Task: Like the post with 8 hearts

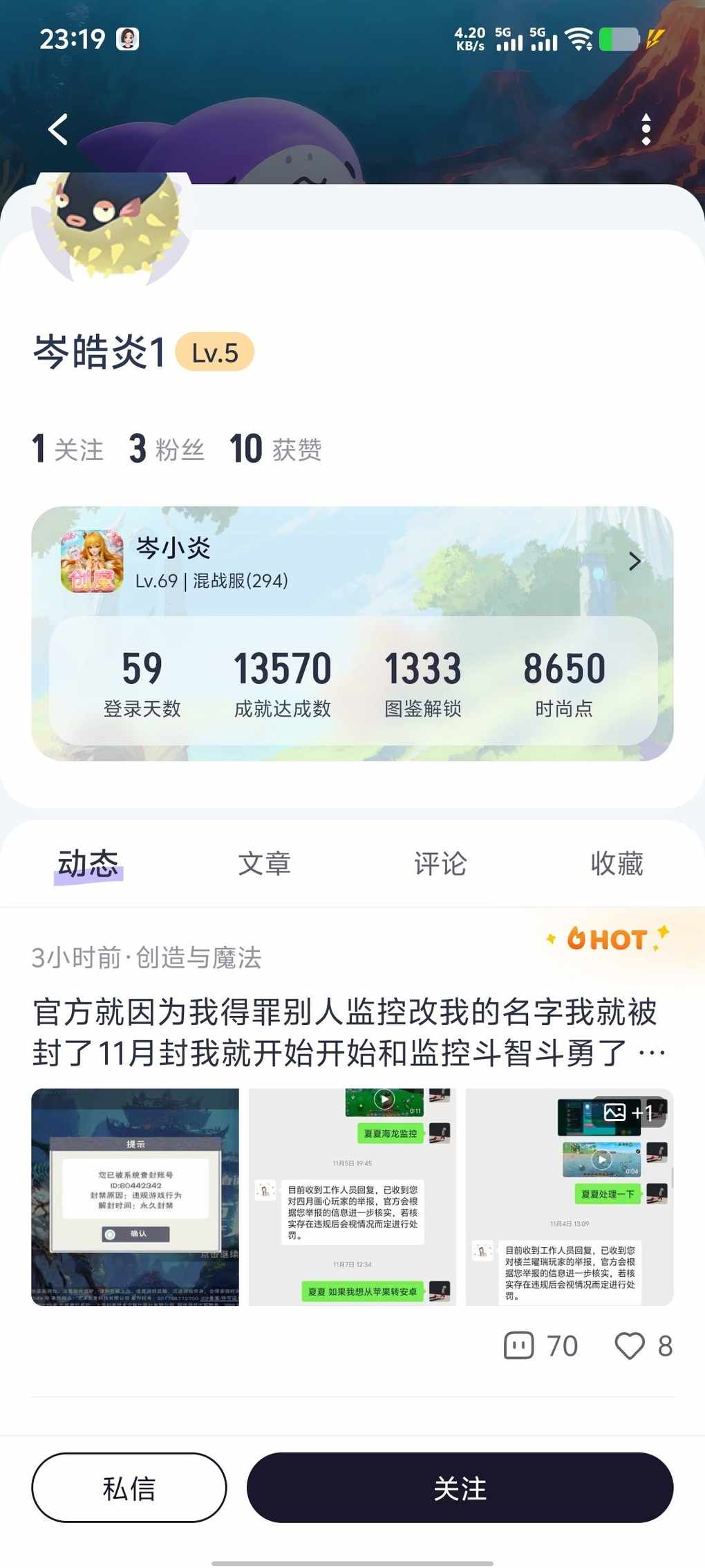Action: tap(643, 1346)
